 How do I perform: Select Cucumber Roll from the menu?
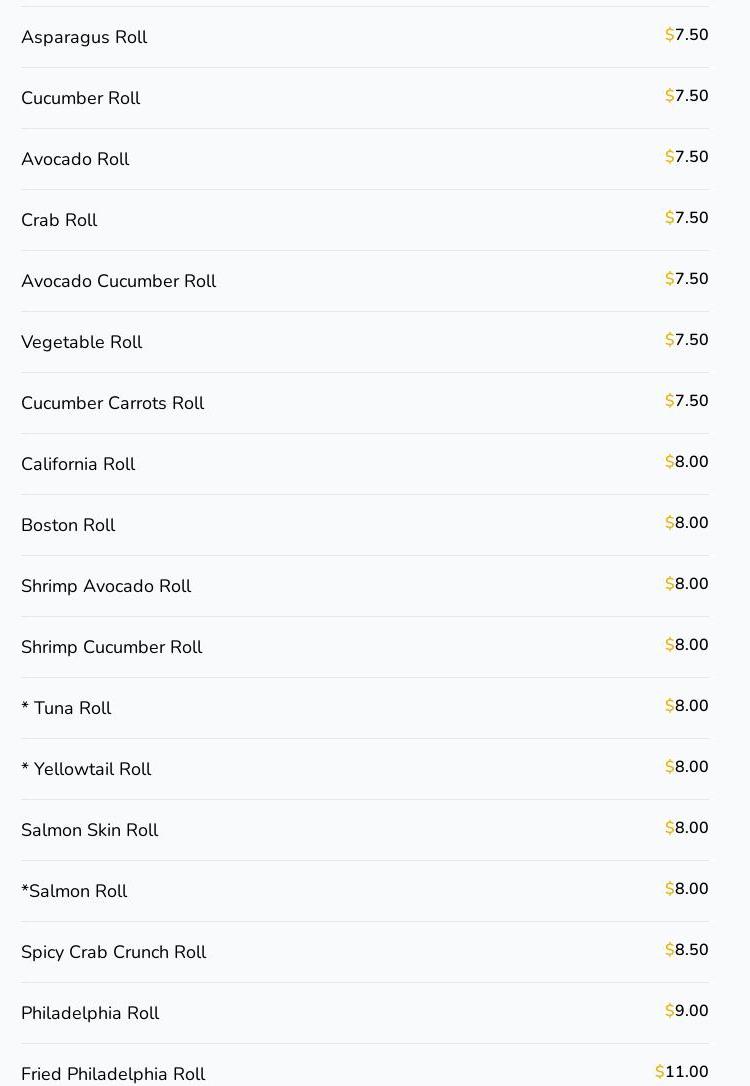click(x=81, y=98)
